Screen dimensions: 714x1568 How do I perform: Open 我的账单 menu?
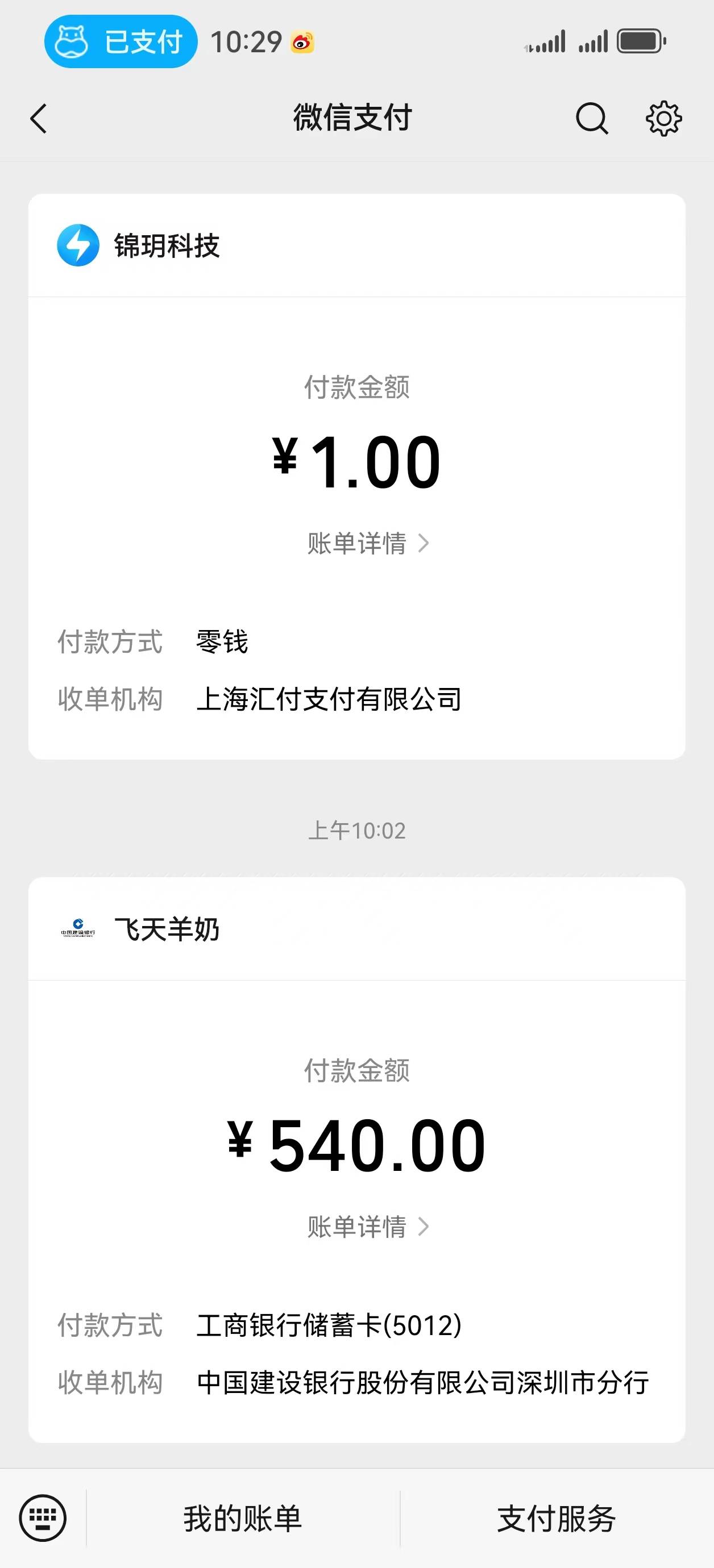[243, 1518]
